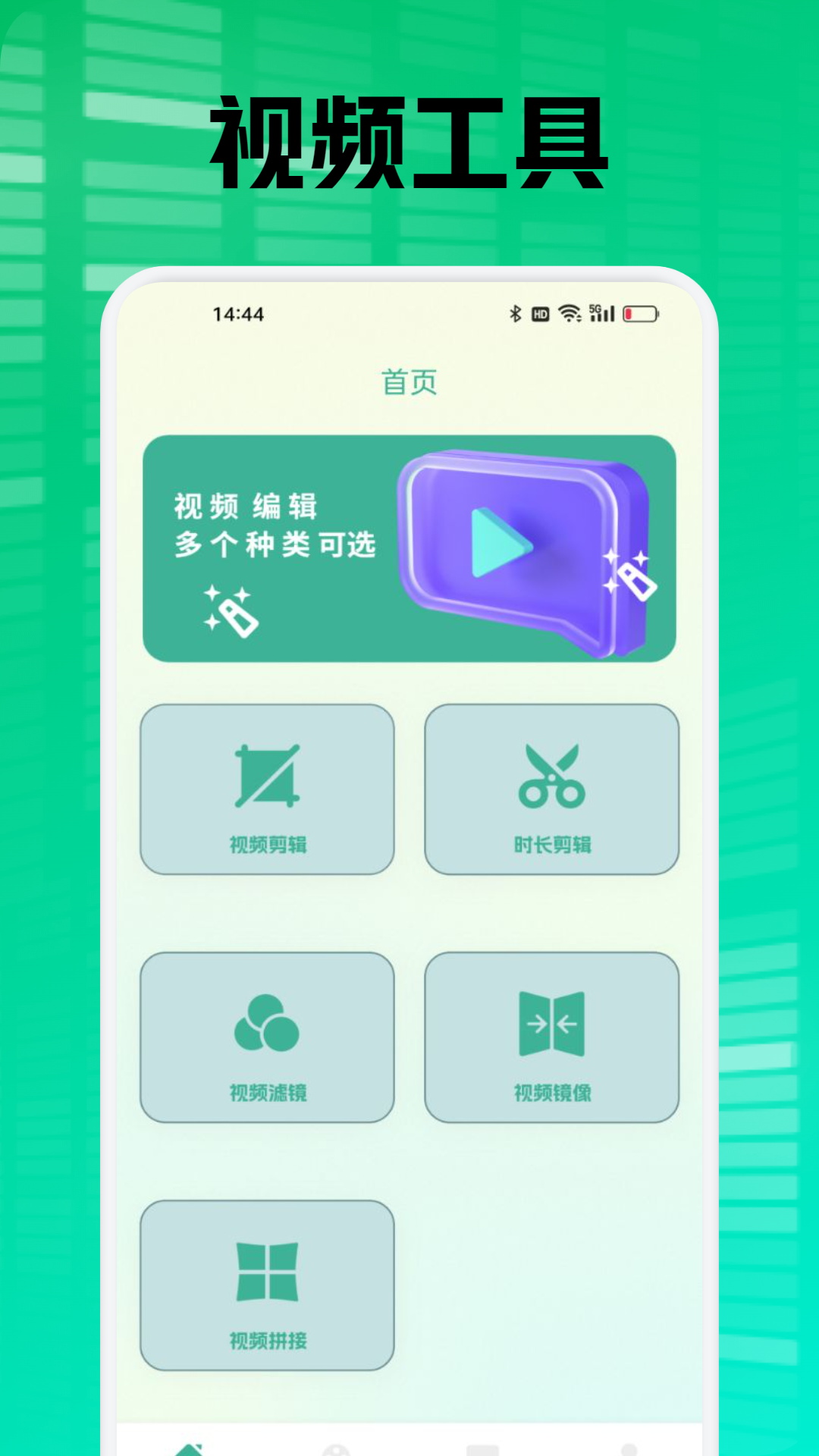
Task: Click the 首页 page title
Action: [409, 381]
